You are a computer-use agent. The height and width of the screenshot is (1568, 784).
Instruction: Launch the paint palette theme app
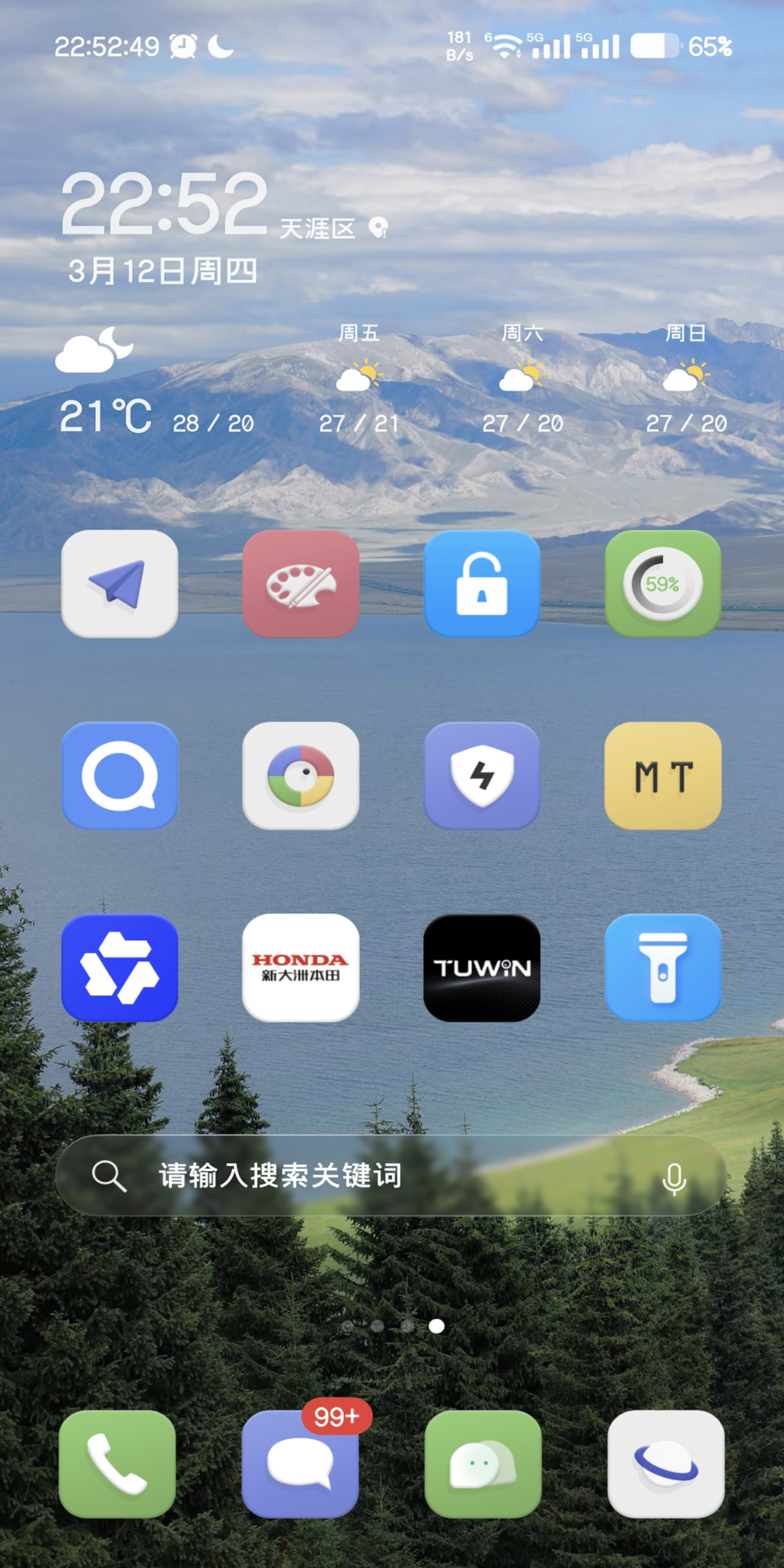pyautogui.click(x=301, y=584)
